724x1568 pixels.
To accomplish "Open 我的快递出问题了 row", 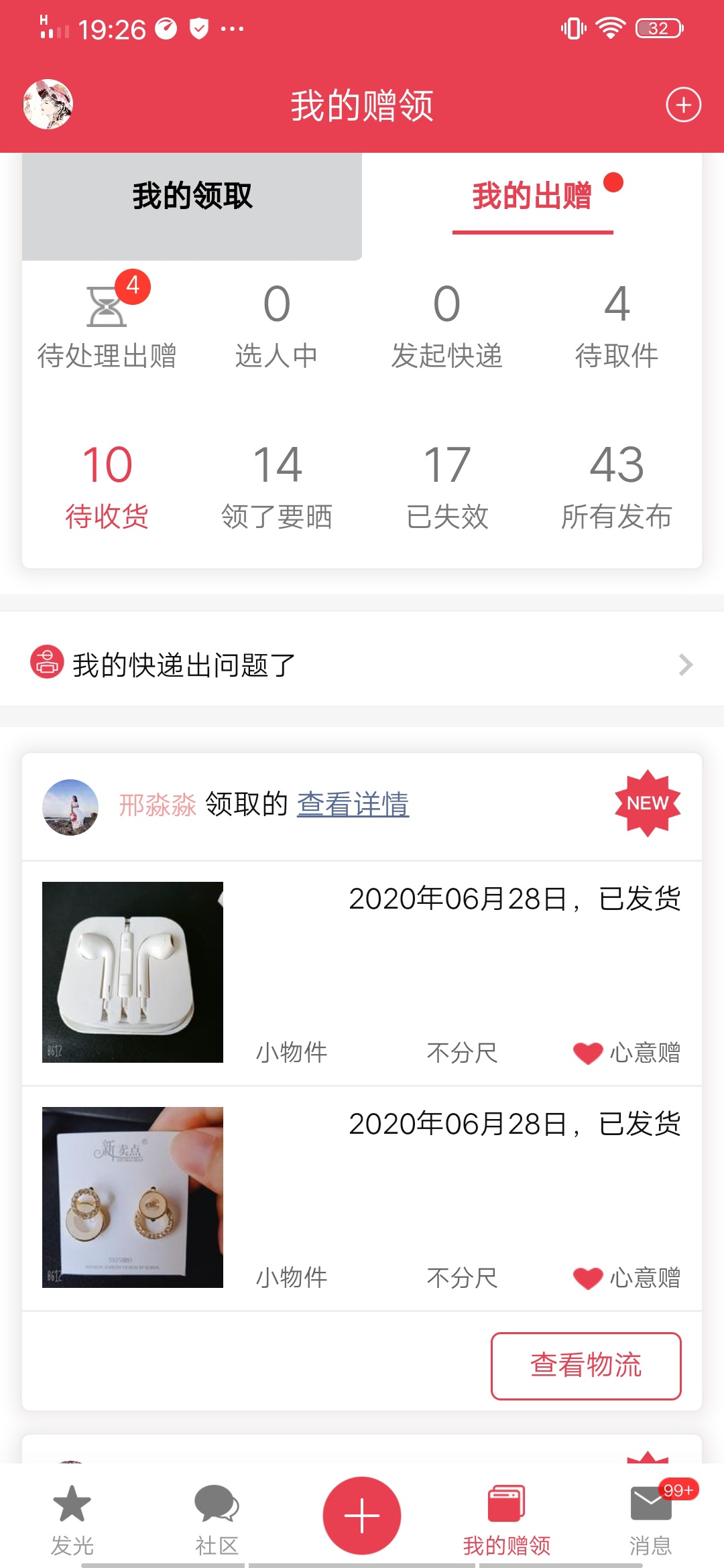I will click(x=362, y=665).
